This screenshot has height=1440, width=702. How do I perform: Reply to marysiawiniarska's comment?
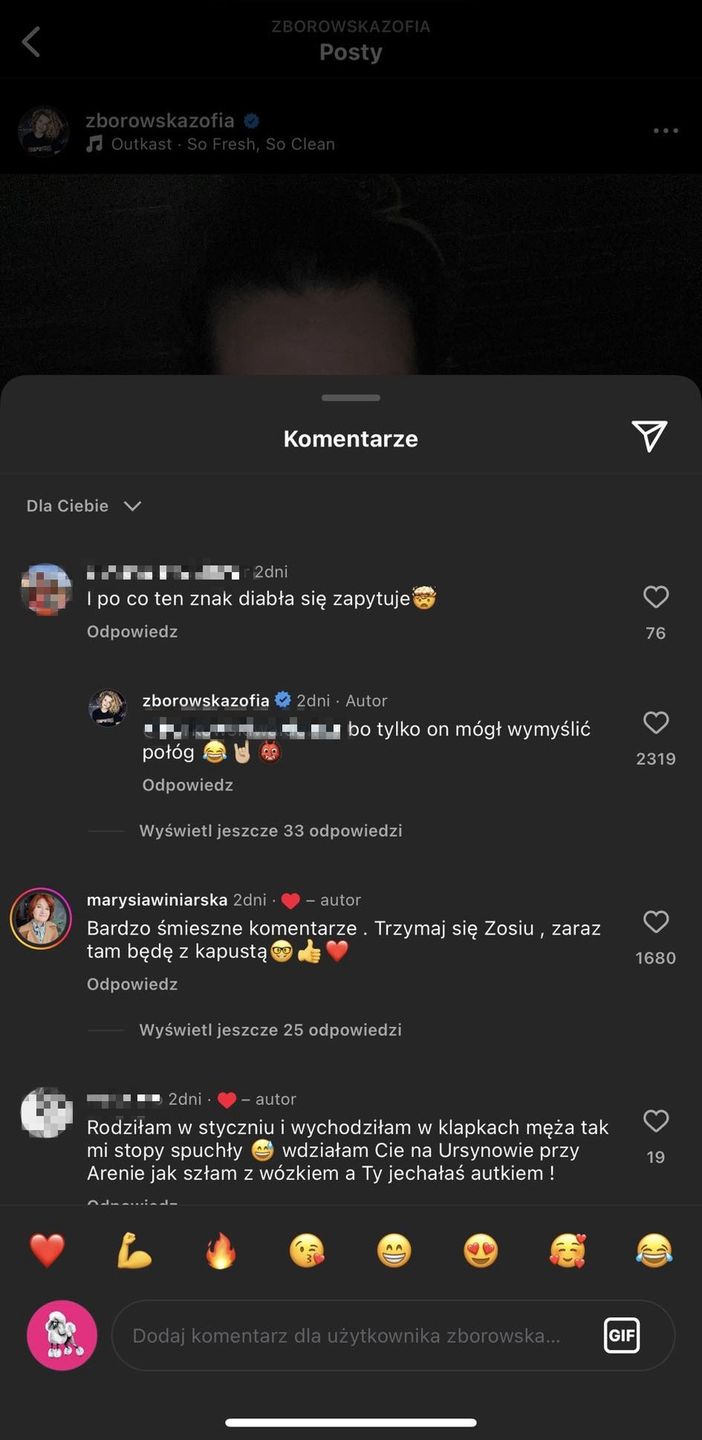pos(132,984)
